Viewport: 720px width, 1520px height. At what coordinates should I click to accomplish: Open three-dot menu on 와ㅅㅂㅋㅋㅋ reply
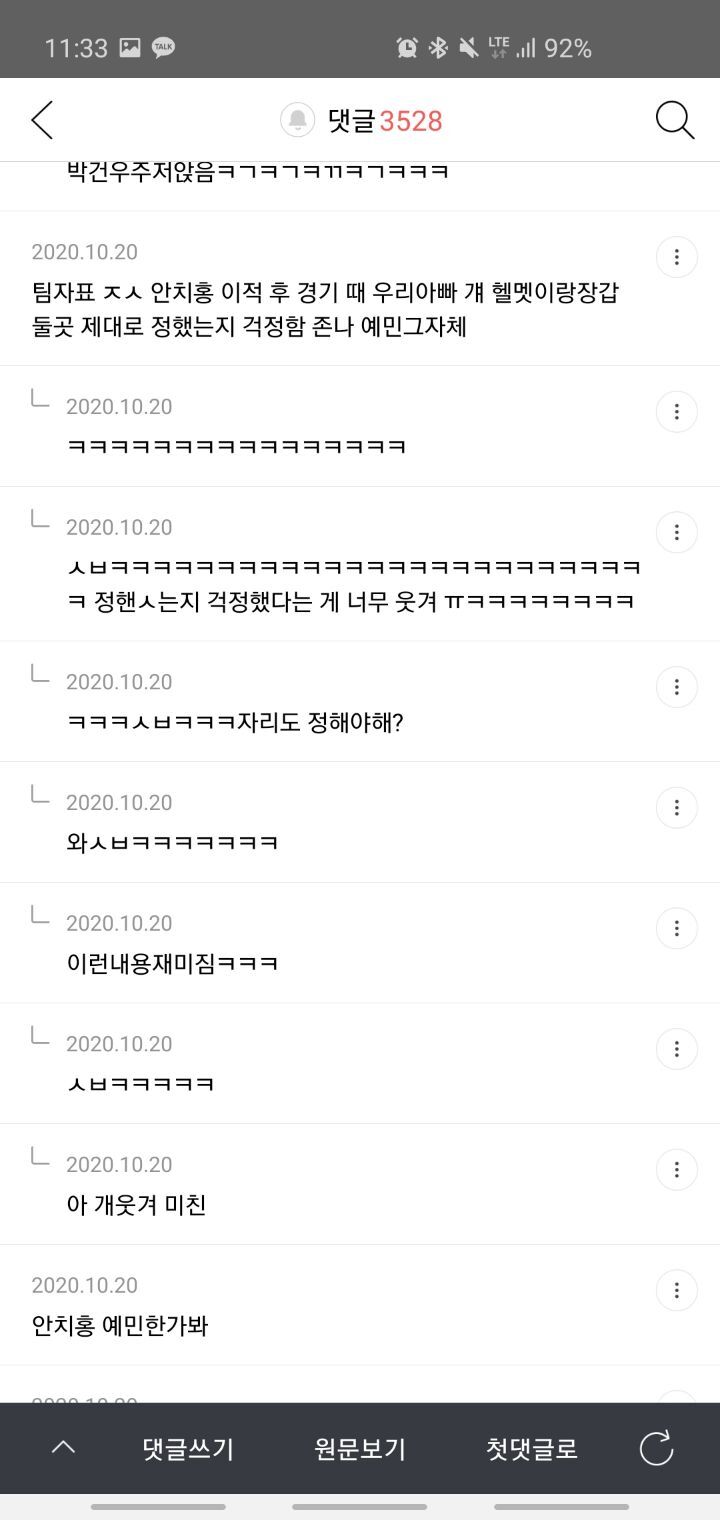(677, 807)
